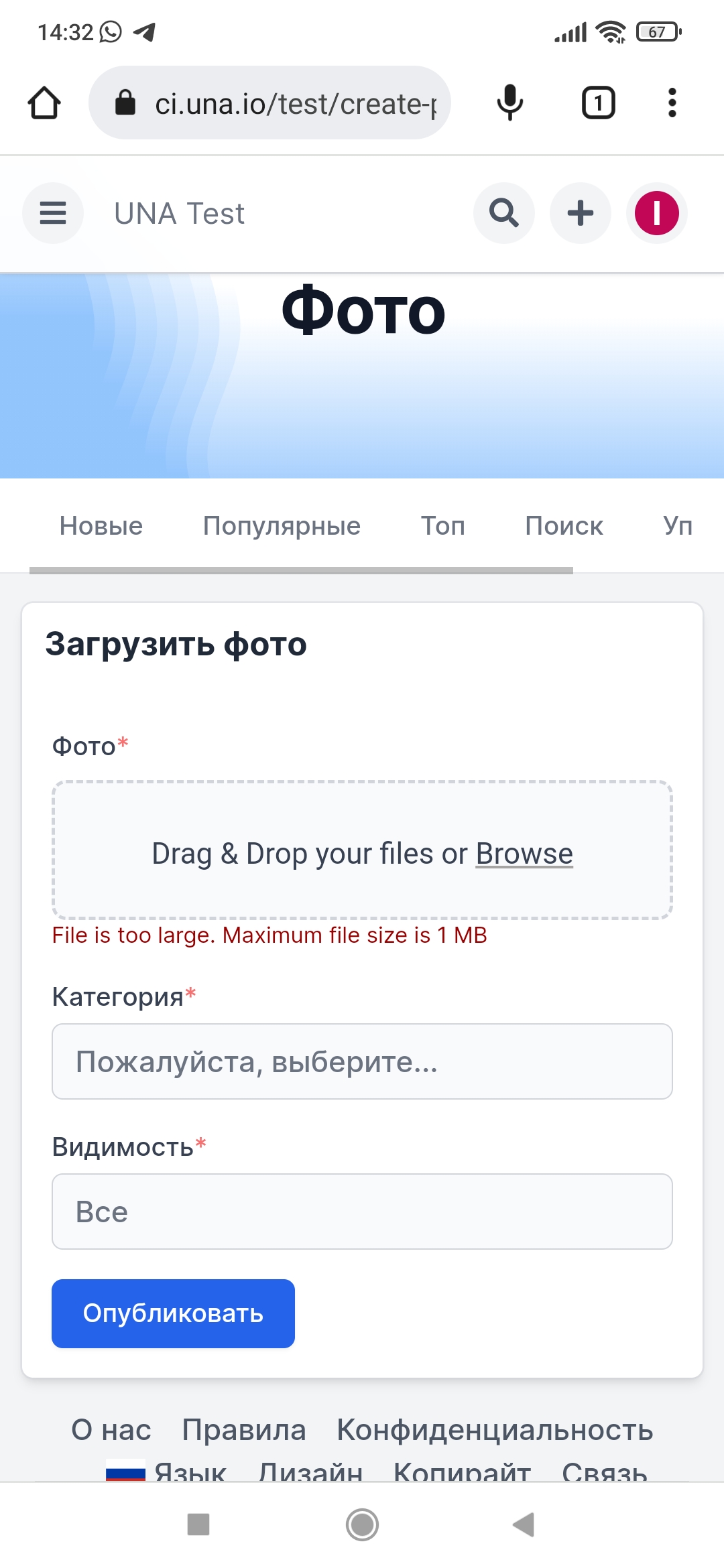This screenshot has width=724, height=1568.
Task: Tap the Опубликовать button
Action: point(173,1313)
